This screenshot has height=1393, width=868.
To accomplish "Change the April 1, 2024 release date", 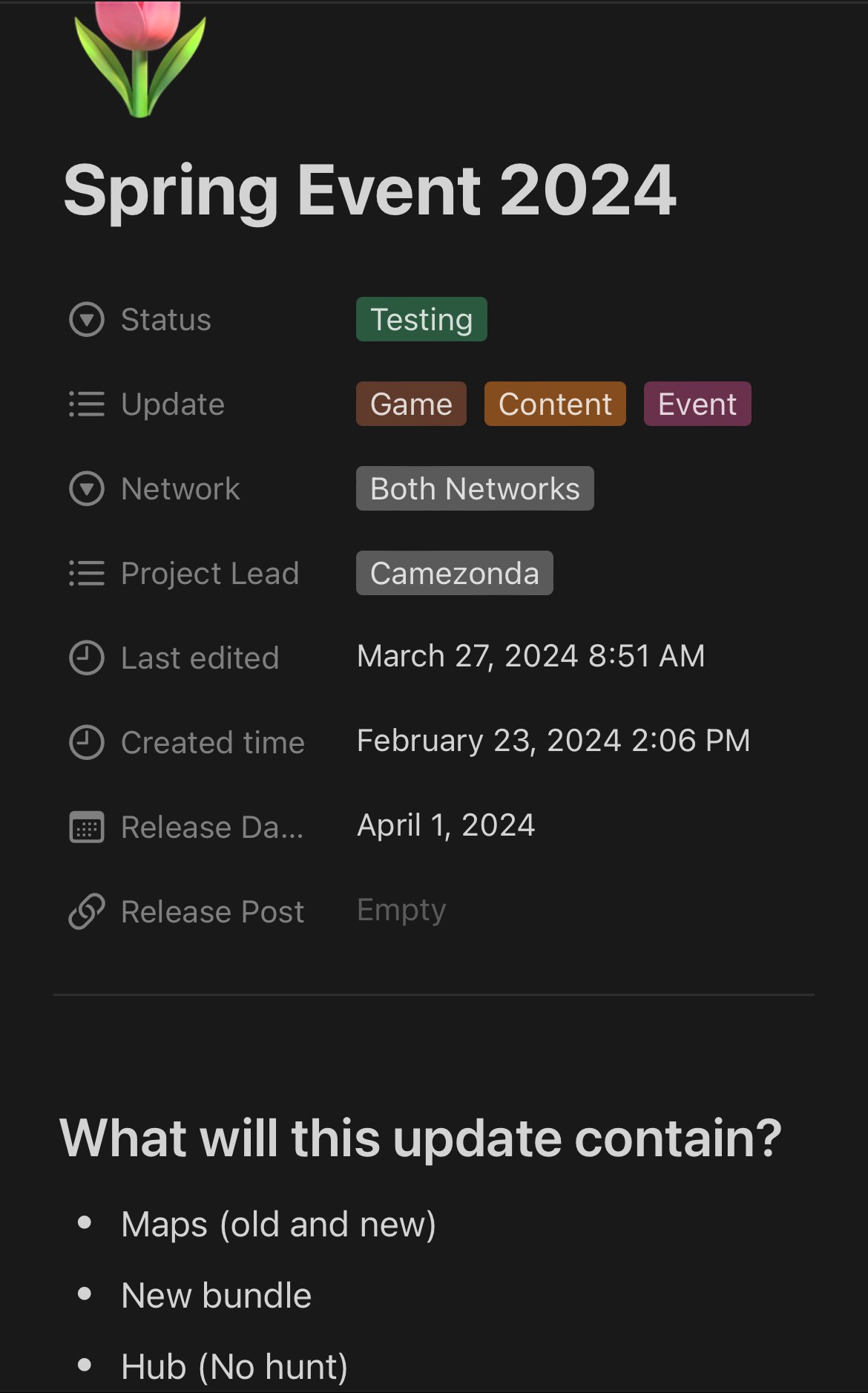I will (446, 825).
